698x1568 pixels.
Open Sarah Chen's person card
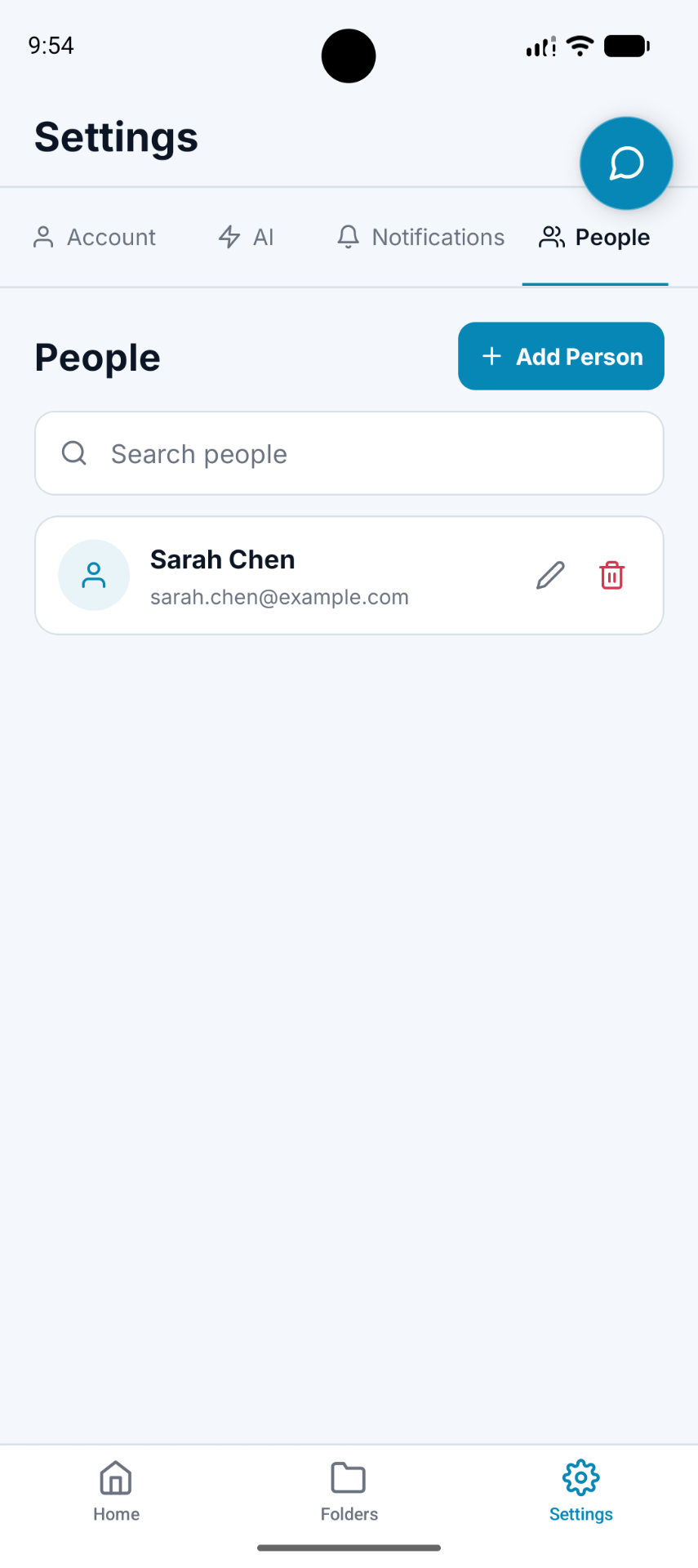[349, 576]
